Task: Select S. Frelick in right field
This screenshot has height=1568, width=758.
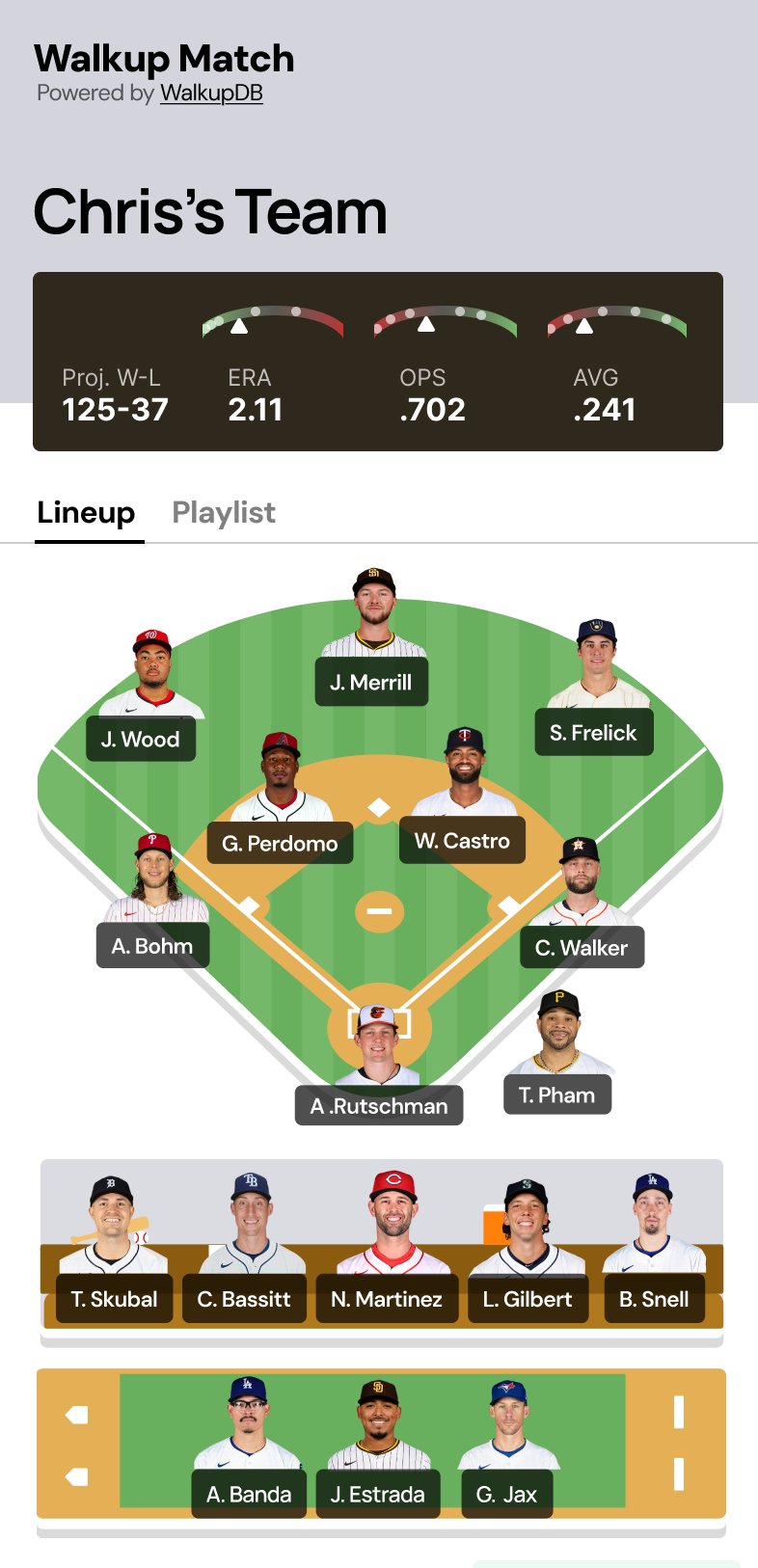Action: pyautogui.click(x=594, y=733)
